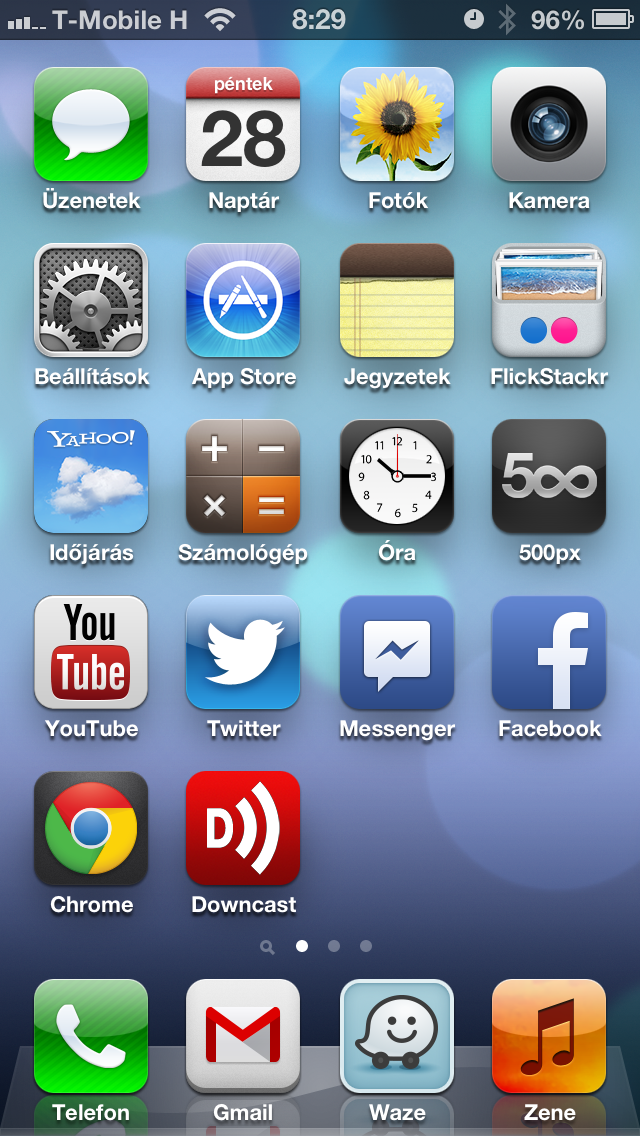
Task: Open the FlickStackr app
Action: coord(549,301)
